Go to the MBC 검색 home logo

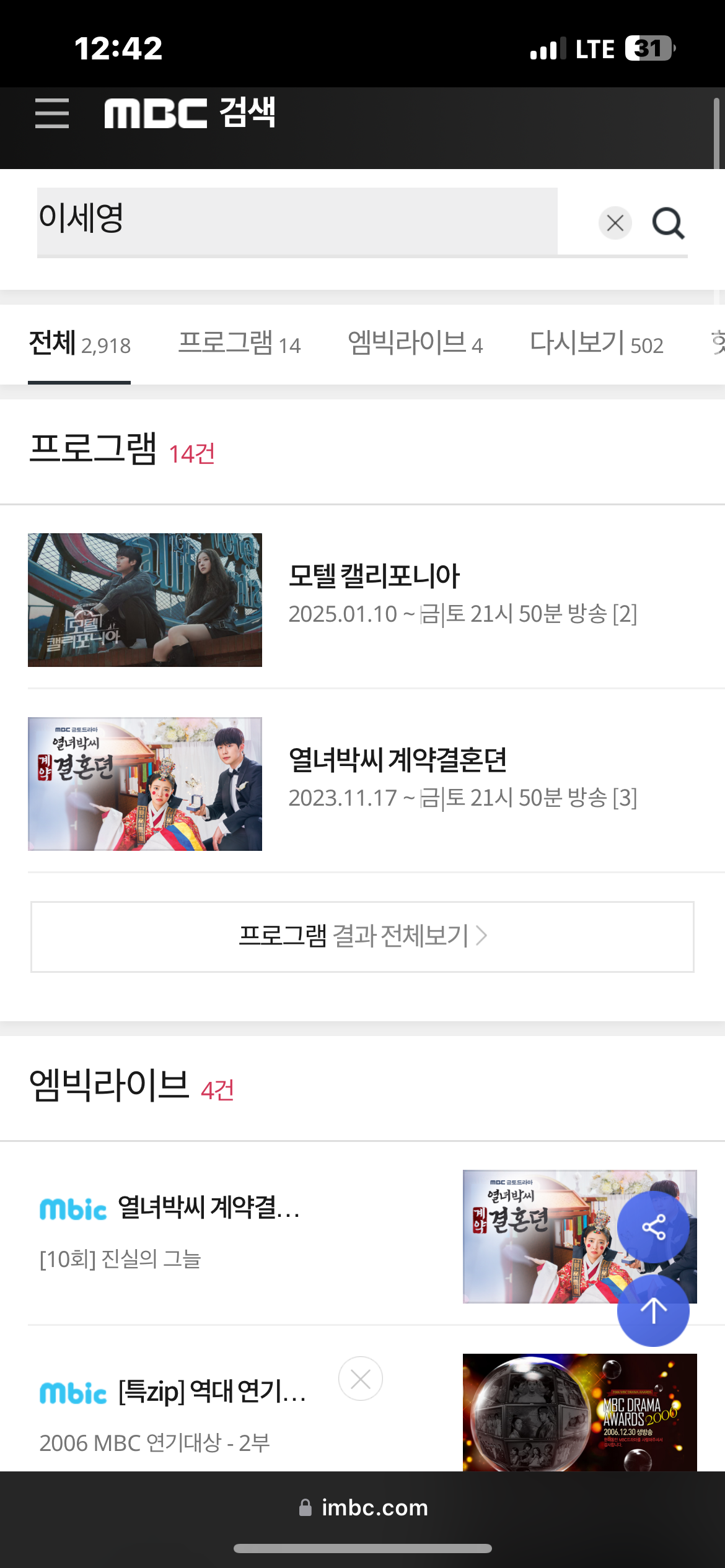(190, 113)
